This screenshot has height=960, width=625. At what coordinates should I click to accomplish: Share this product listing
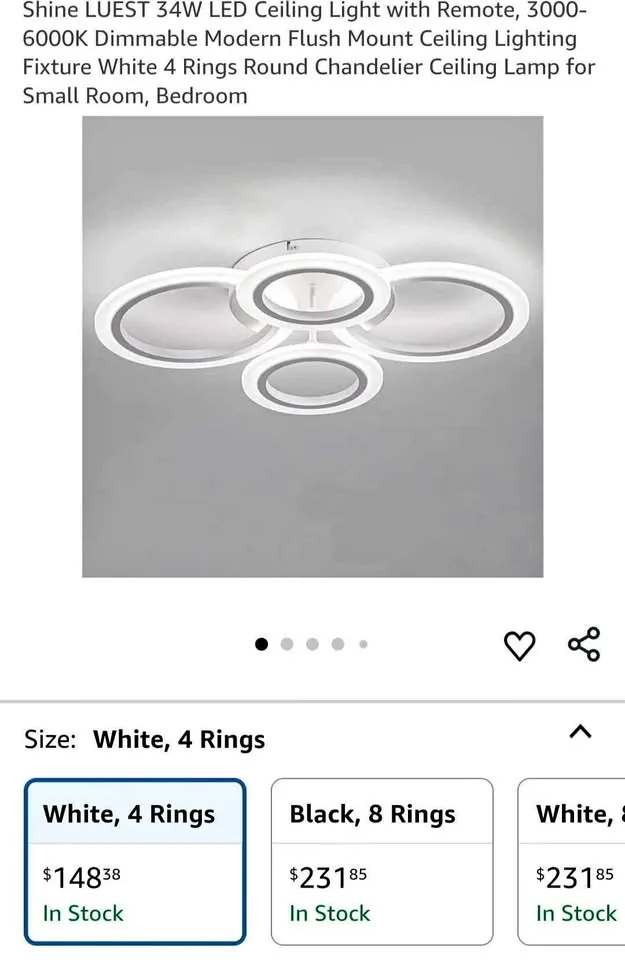(584, 644)
